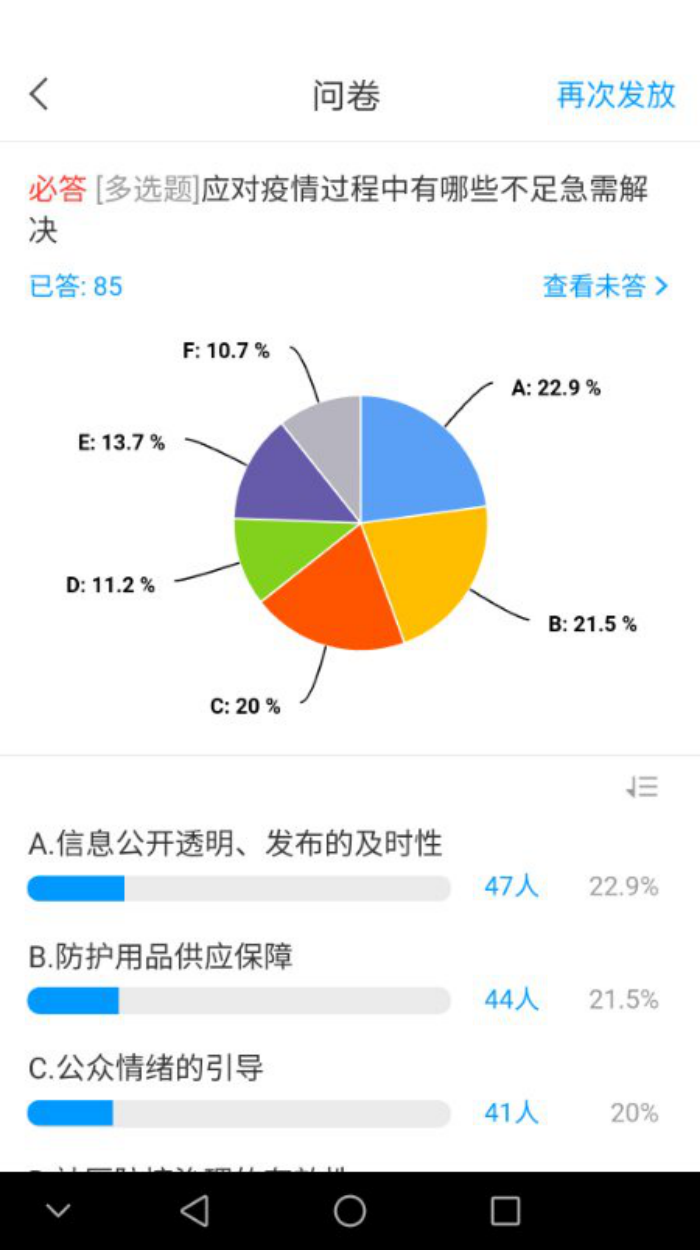Image resolution: width=700 pixels, height=1250 pixels.
Task: Go back from the 问卷 page
Action: [x=39, y=95]
